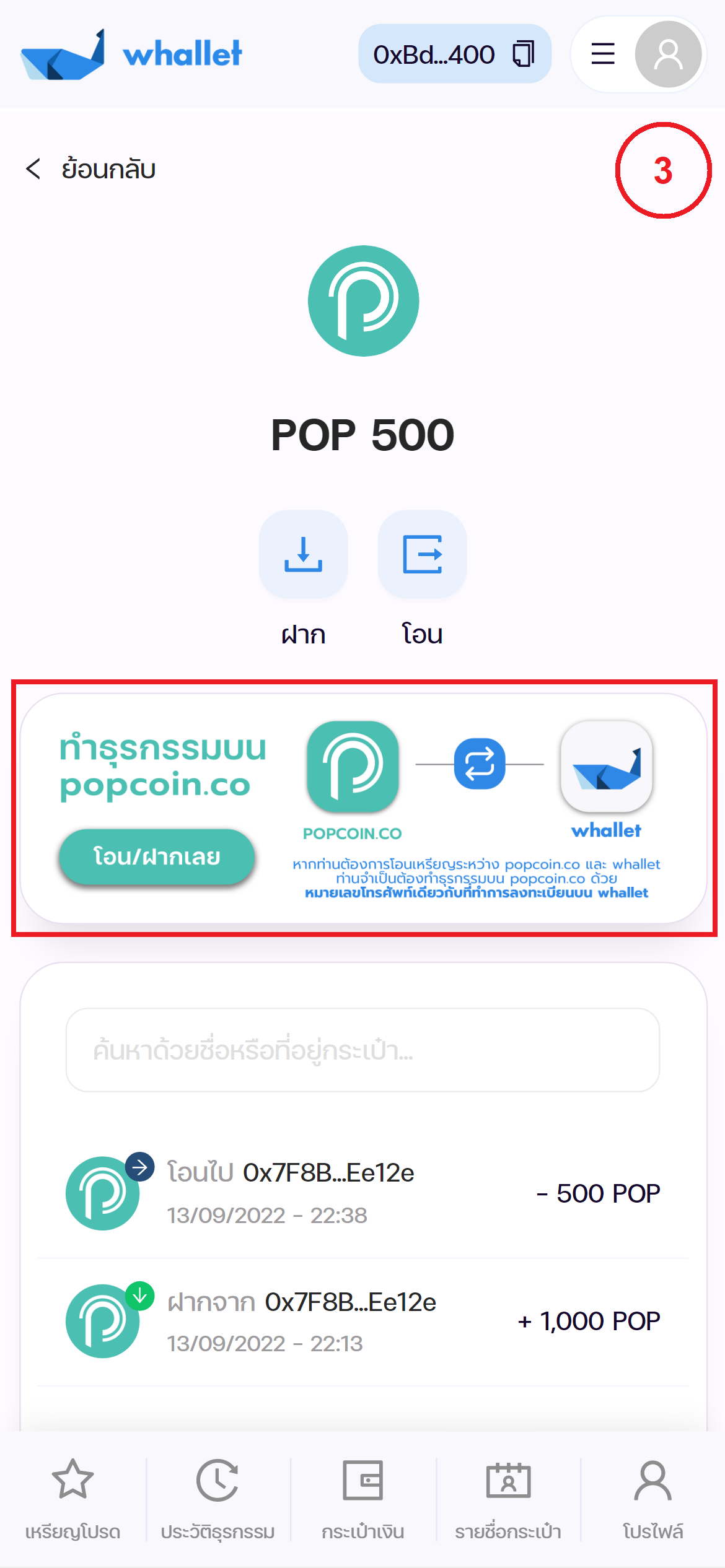This screenshot has height=1568, width=725.
Task: Open the ฝากจาก 1,000 POP transaction
Action: (362, 1321)
